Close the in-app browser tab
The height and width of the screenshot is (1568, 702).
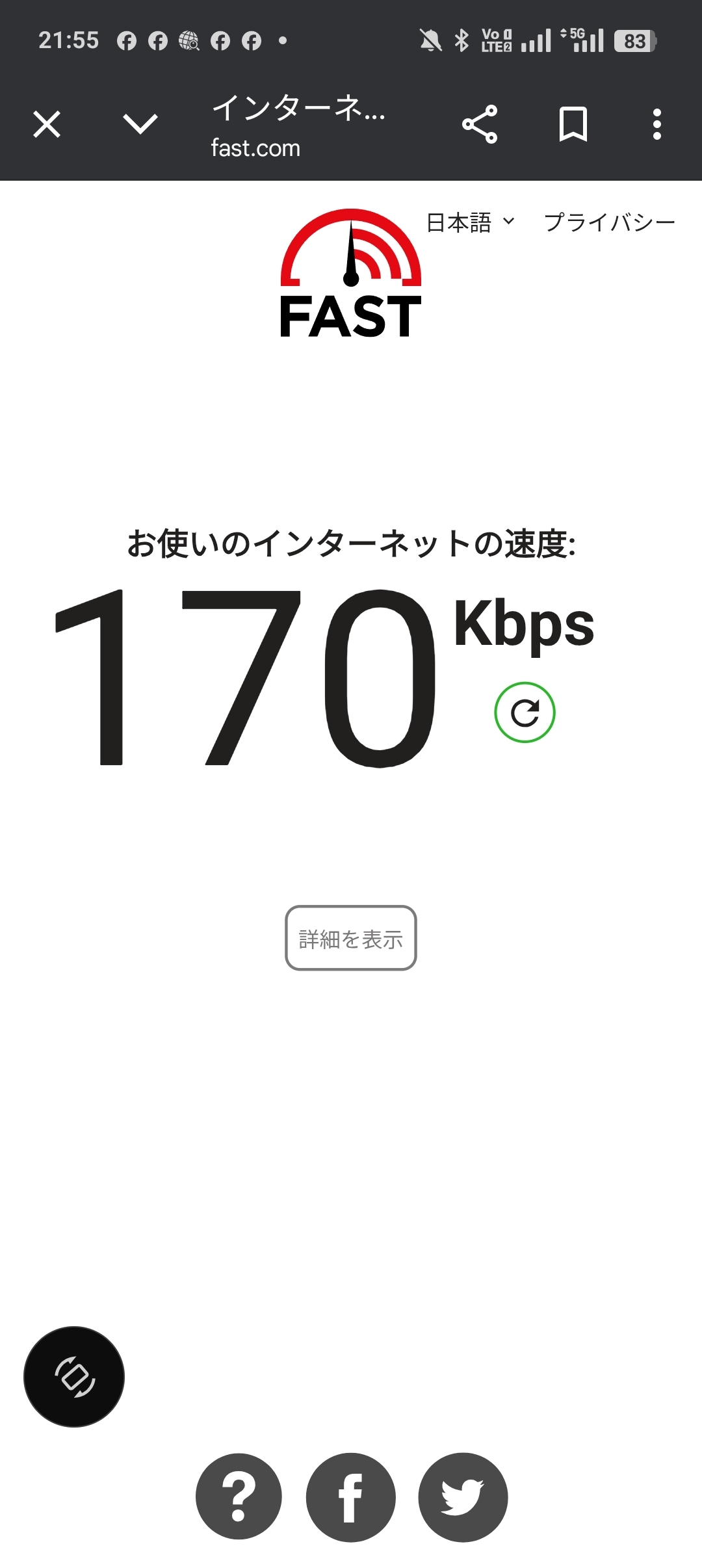(47, 124)
